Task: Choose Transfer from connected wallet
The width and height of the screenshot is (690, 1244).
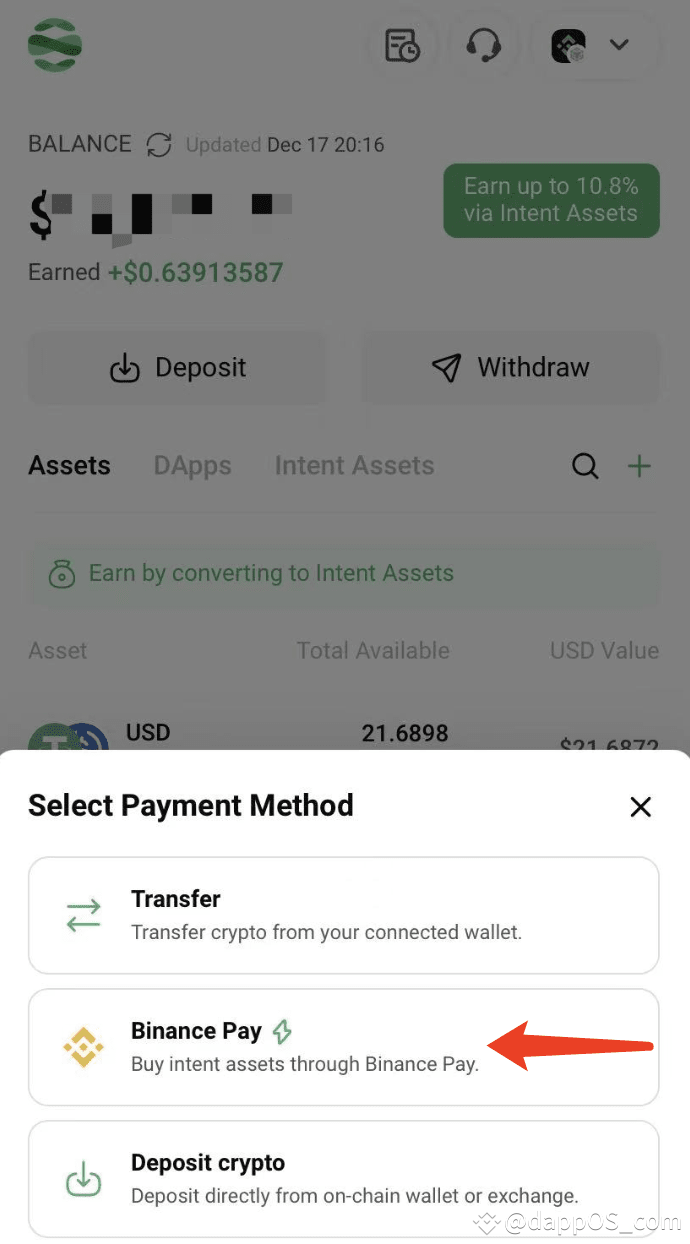Action: point(343,915)
